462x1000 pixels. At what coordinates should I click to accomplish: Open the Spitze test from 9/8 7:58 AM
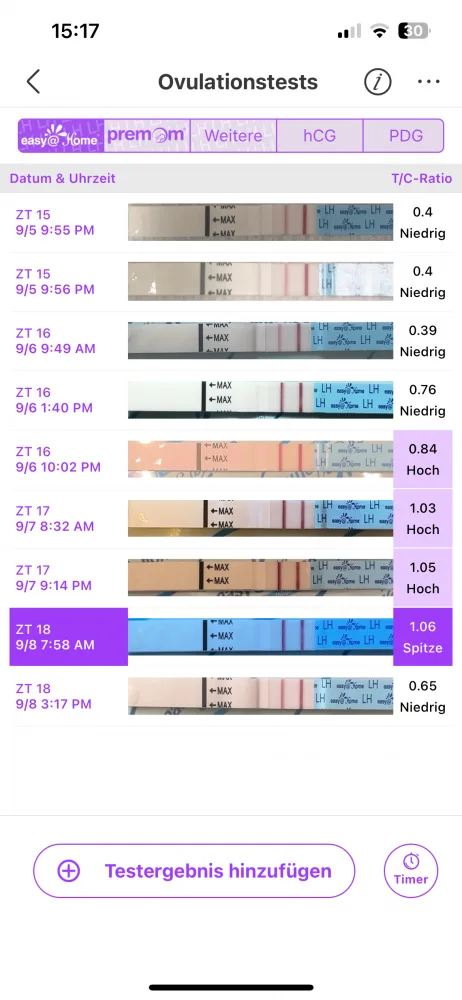pos(231,636)
